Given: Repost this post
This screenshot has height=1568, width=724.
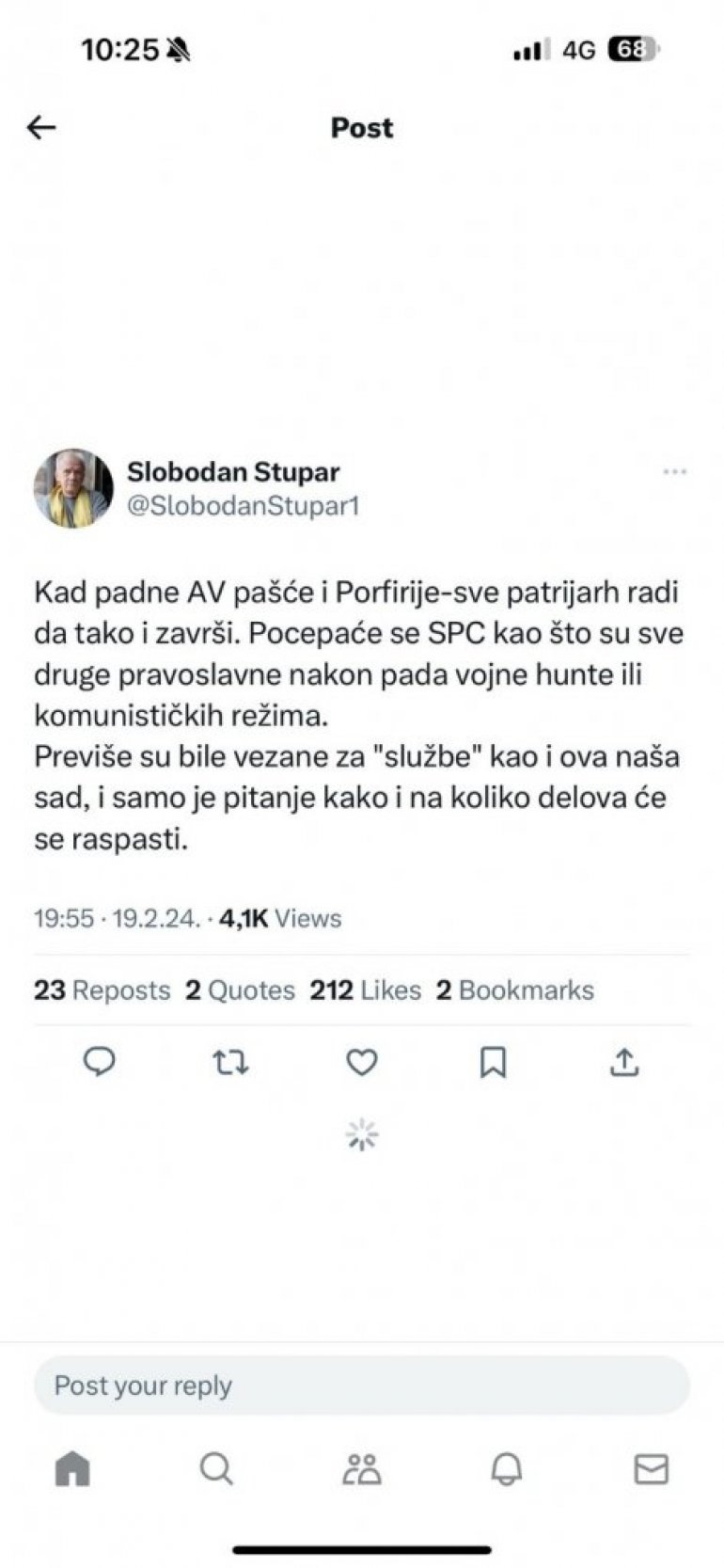Looking at the screenshot, I should (230, 1063).
